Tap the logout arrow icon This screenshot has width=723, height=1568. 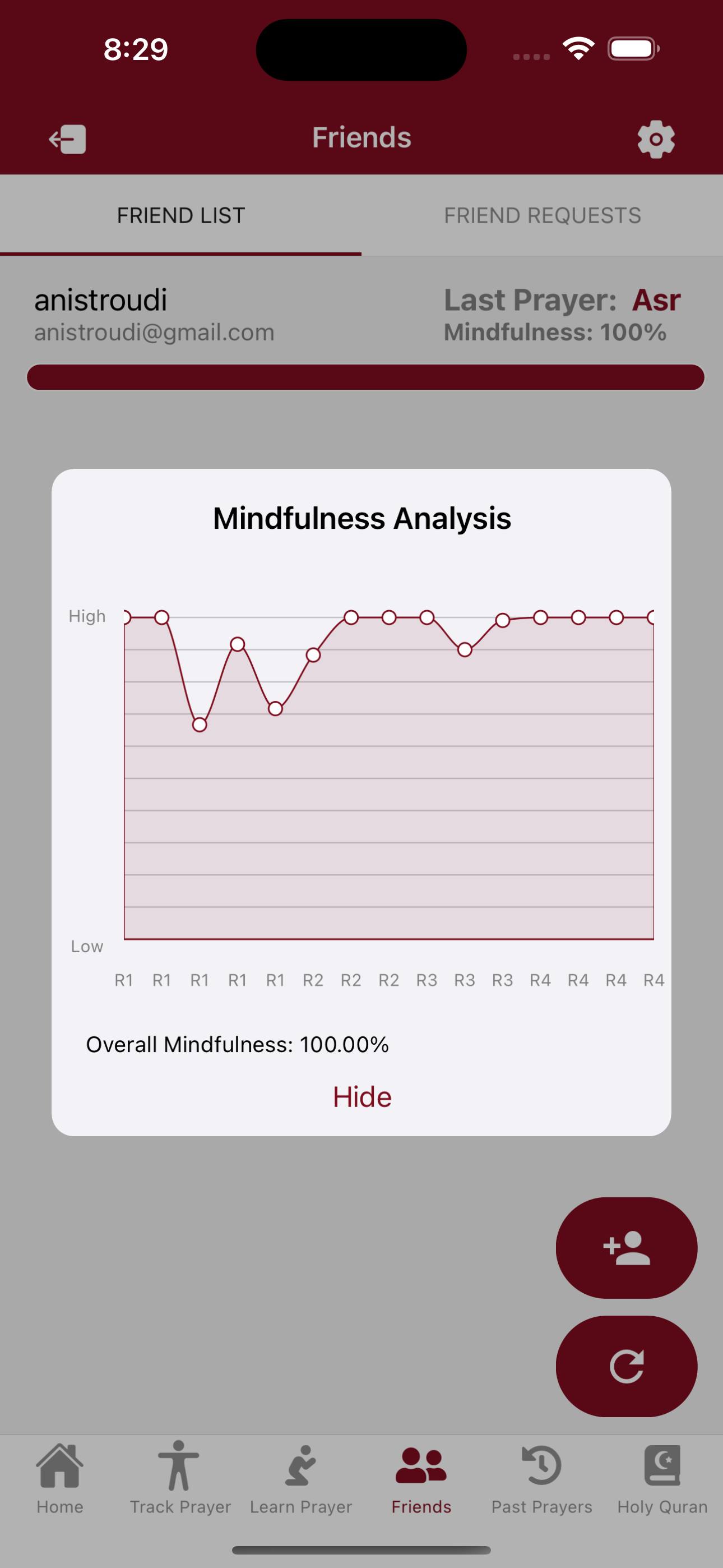[67, 138]
